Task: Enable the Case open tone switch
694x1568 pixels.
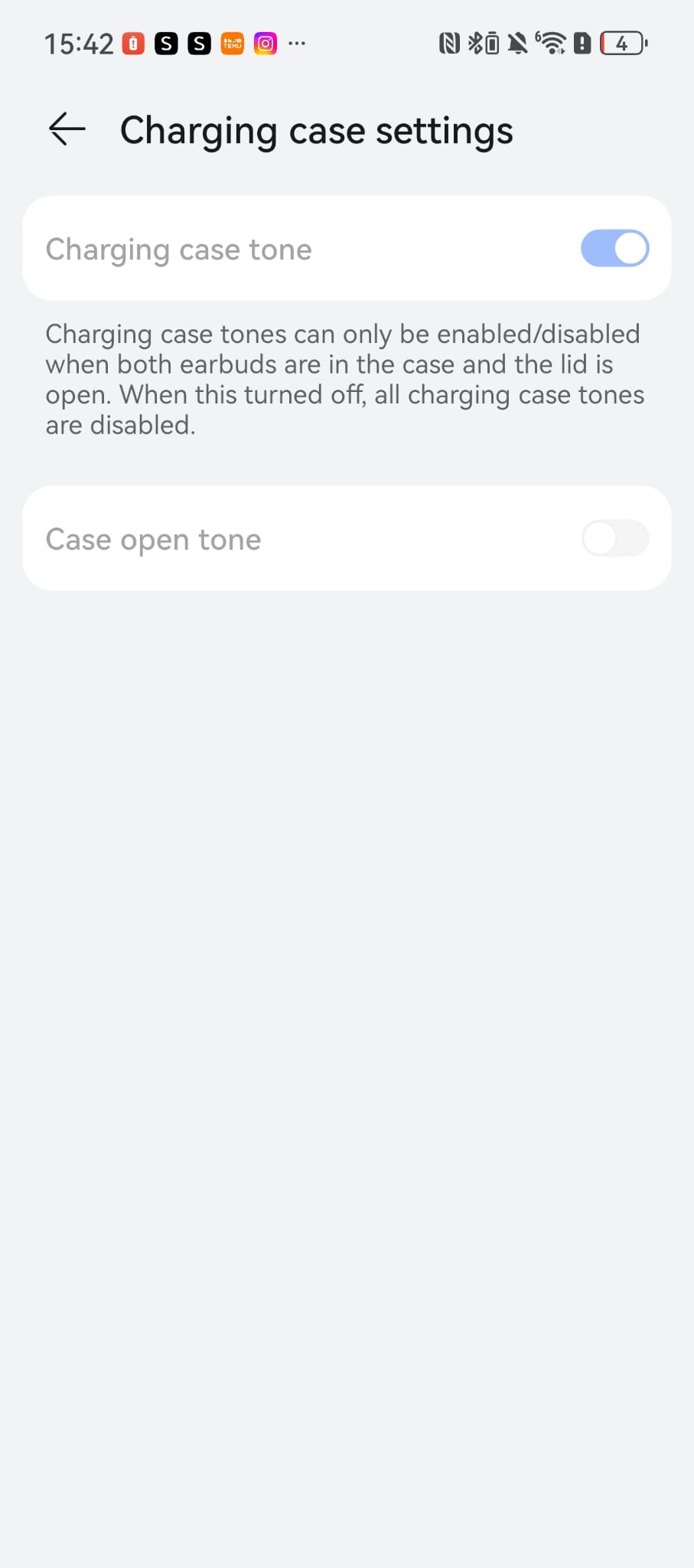Action: coord(614,538)
